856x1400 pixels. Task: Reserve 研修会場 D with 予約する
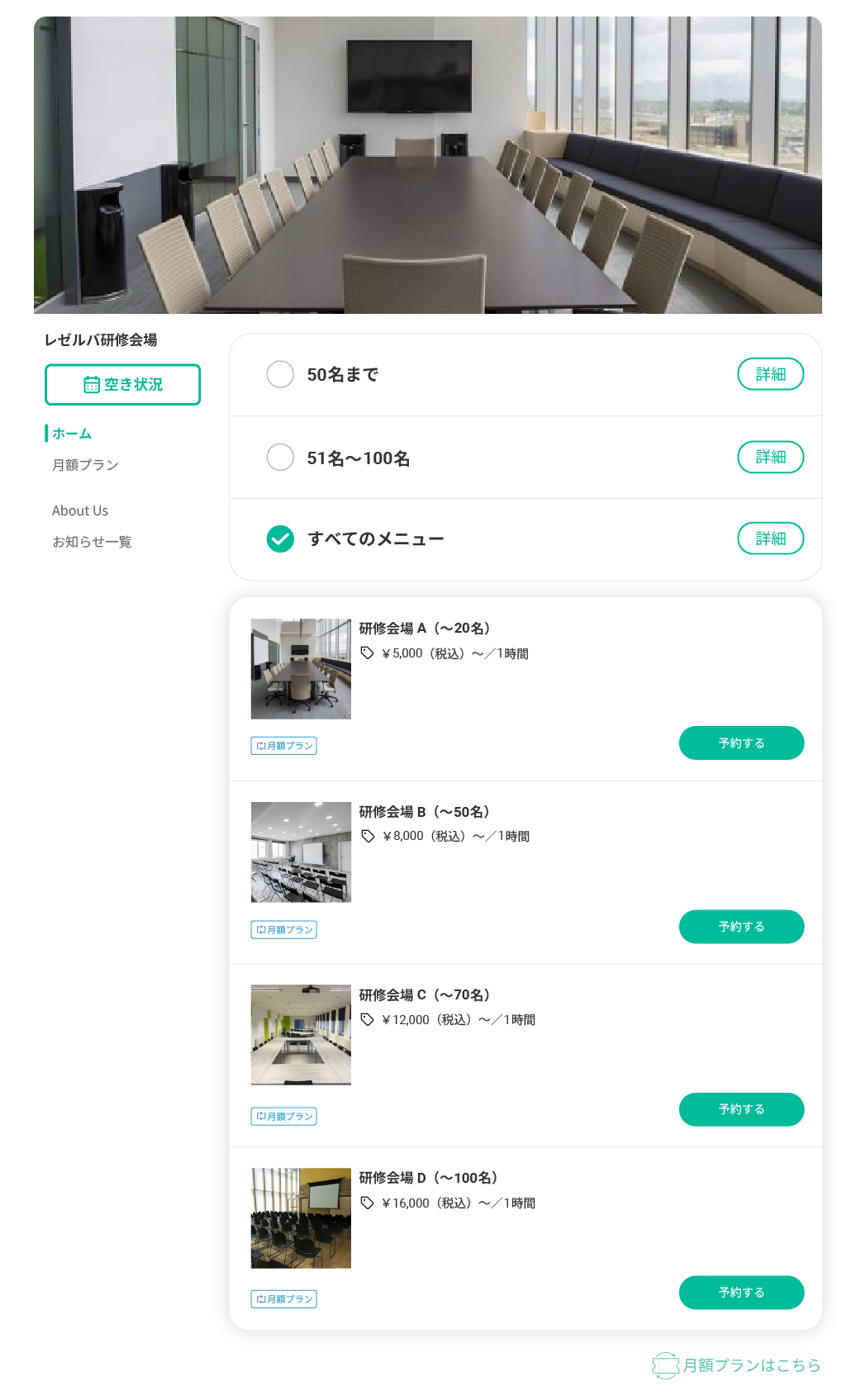[741, 1293]
